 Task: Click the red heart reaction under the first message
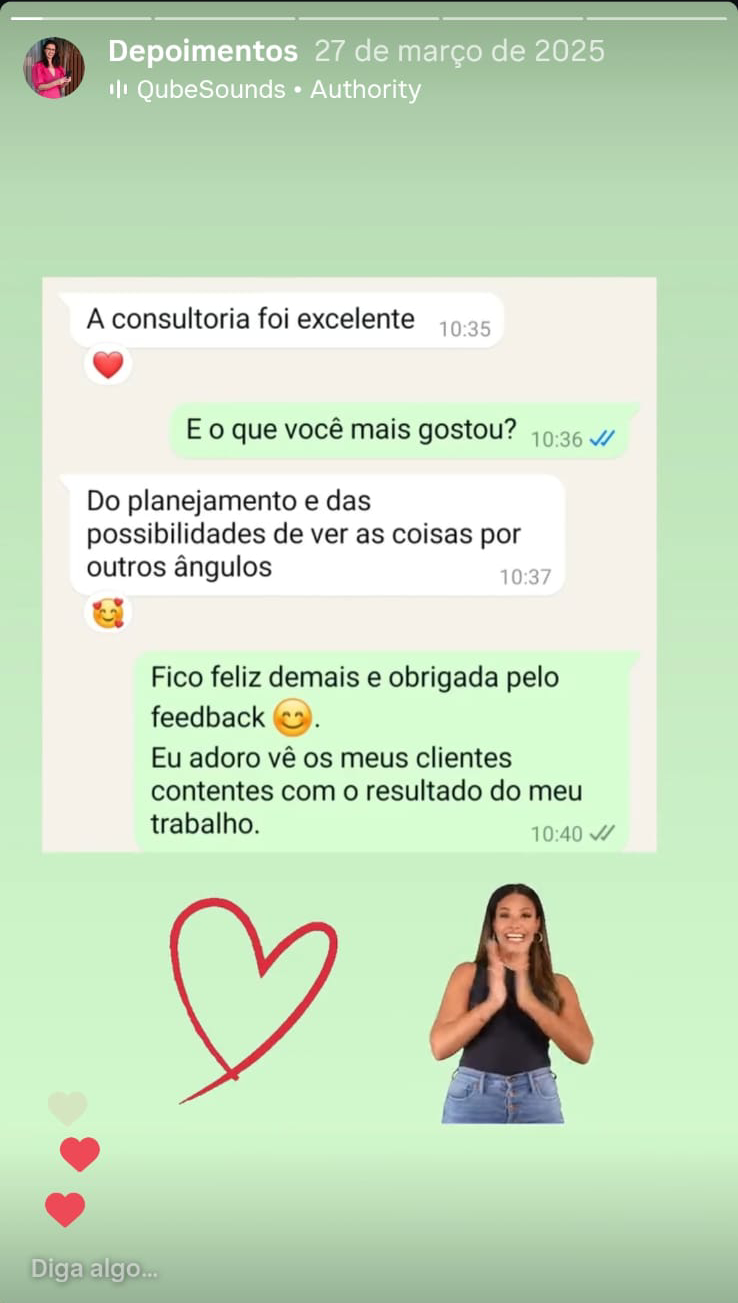click(107, 364)
